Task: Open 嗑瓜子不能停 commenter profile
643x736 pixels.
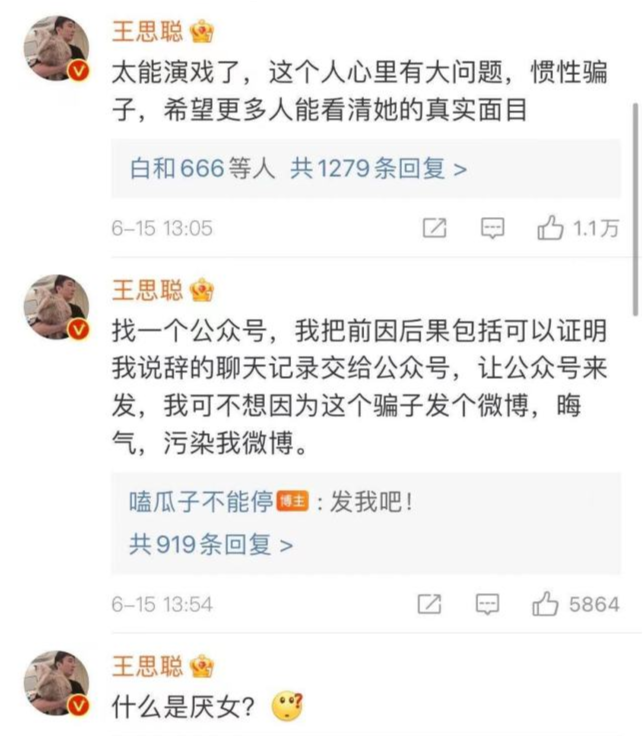Action: coord(201,502)
